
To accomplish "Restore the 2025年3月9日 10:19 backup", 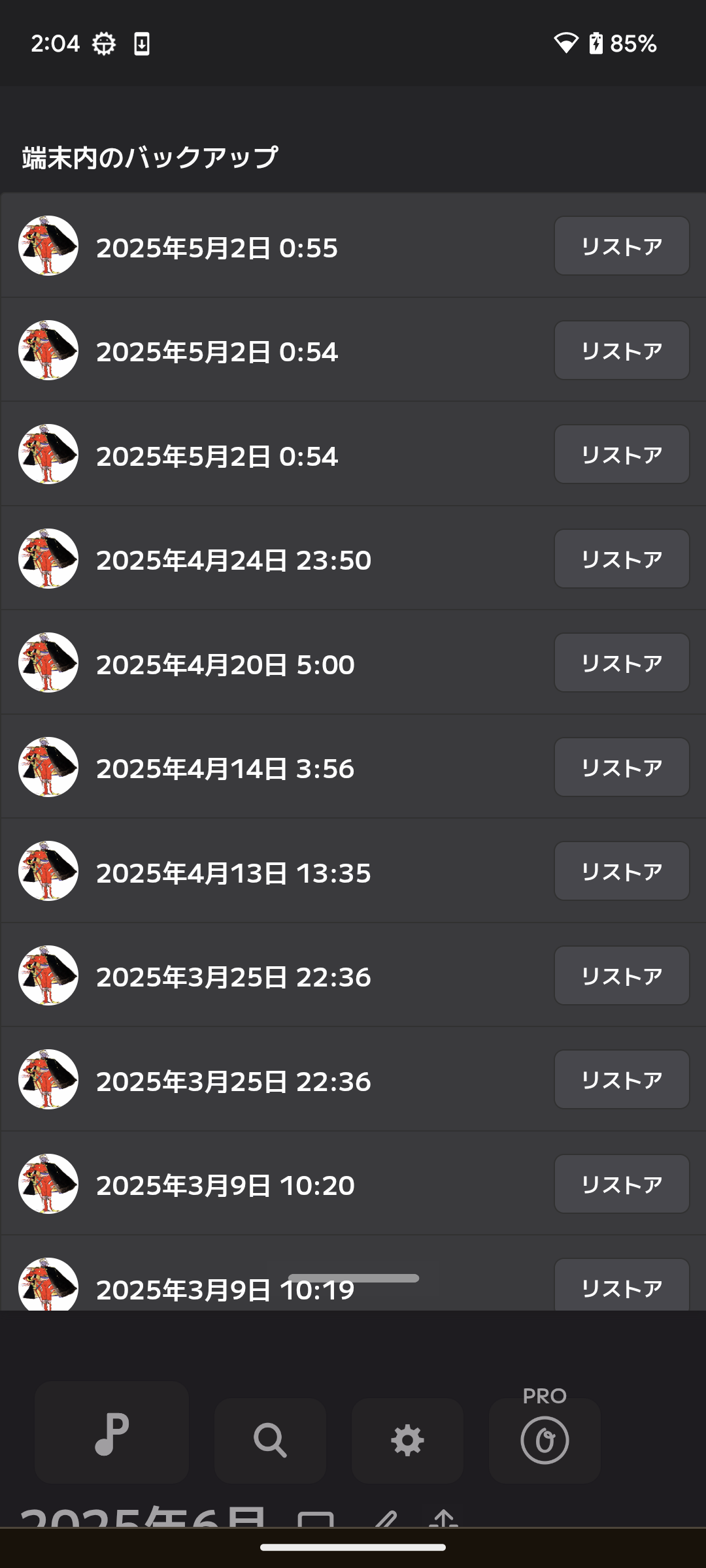I will [622, 1284].
